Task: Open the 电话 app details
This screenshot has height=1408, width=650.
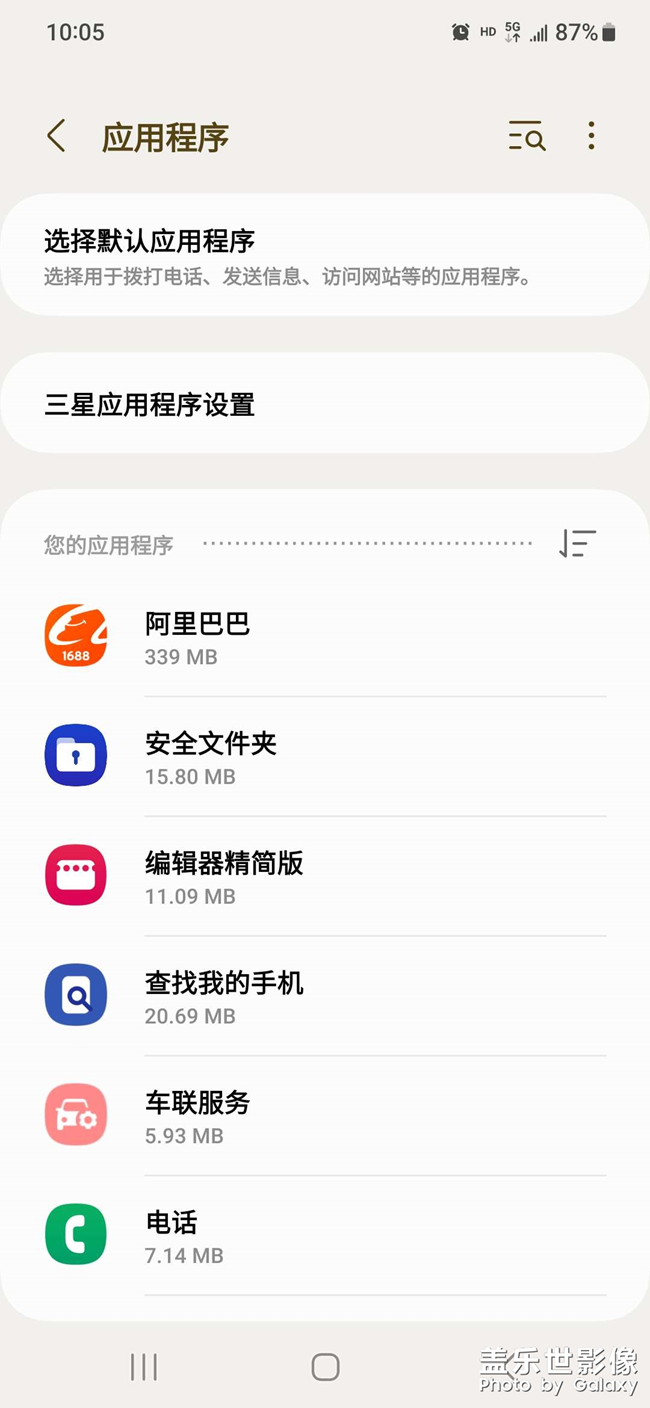Action: point(325,1237)
